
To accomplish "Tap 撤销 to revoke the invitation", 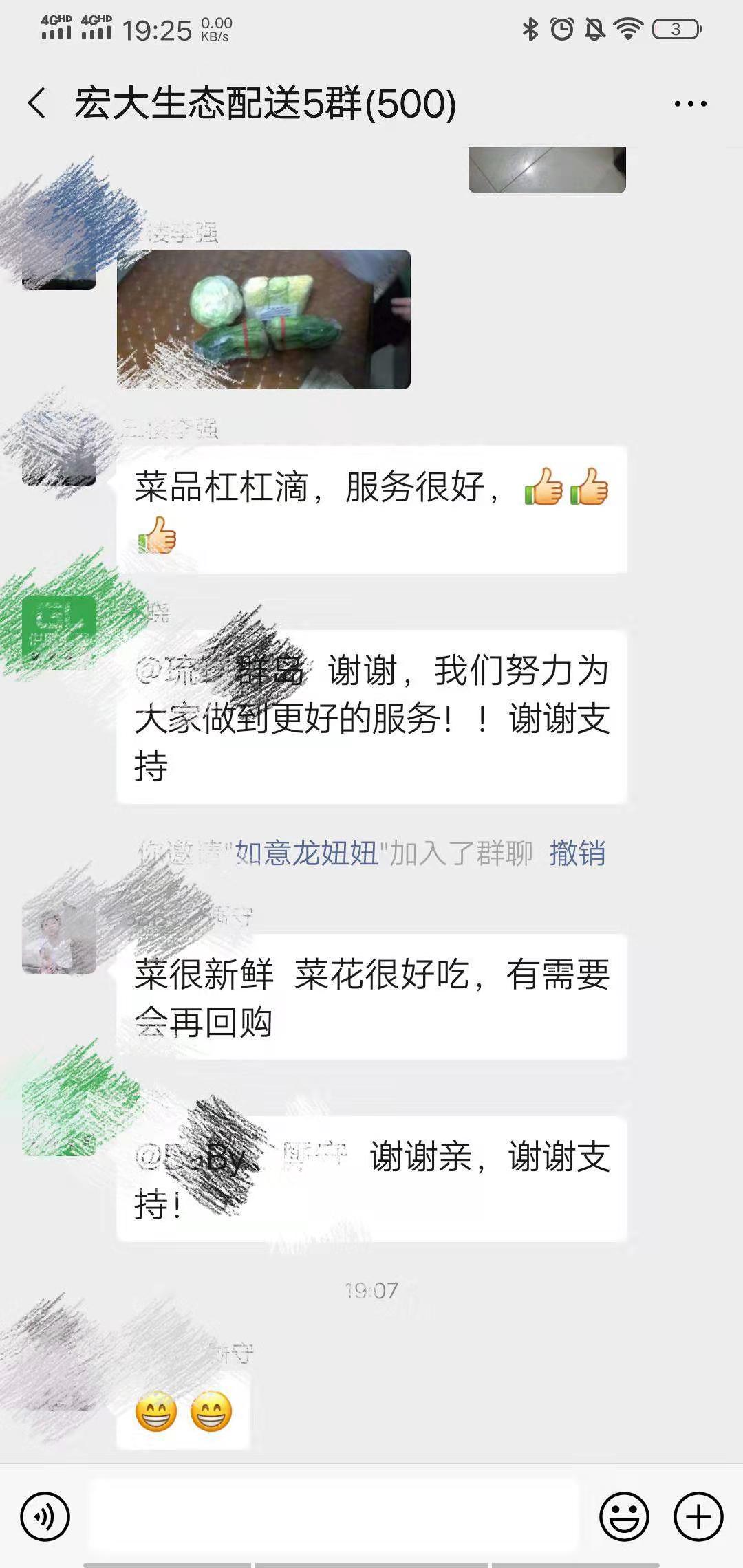I will coord(577,853).
